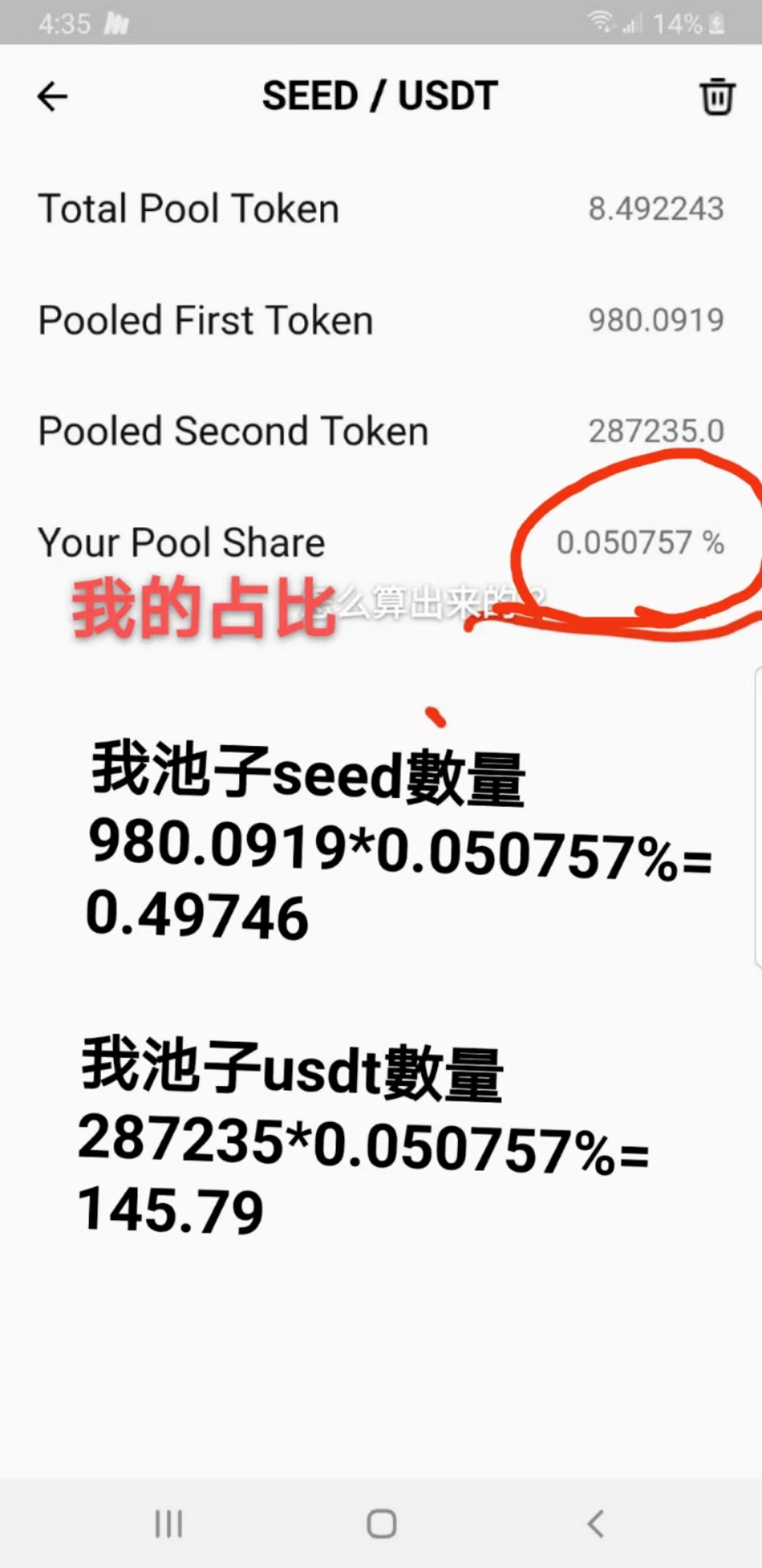Image resolution: width=762 pixels, height=1568 pixels.
Task: Tap the system home button
Action: click(382, 1524)
